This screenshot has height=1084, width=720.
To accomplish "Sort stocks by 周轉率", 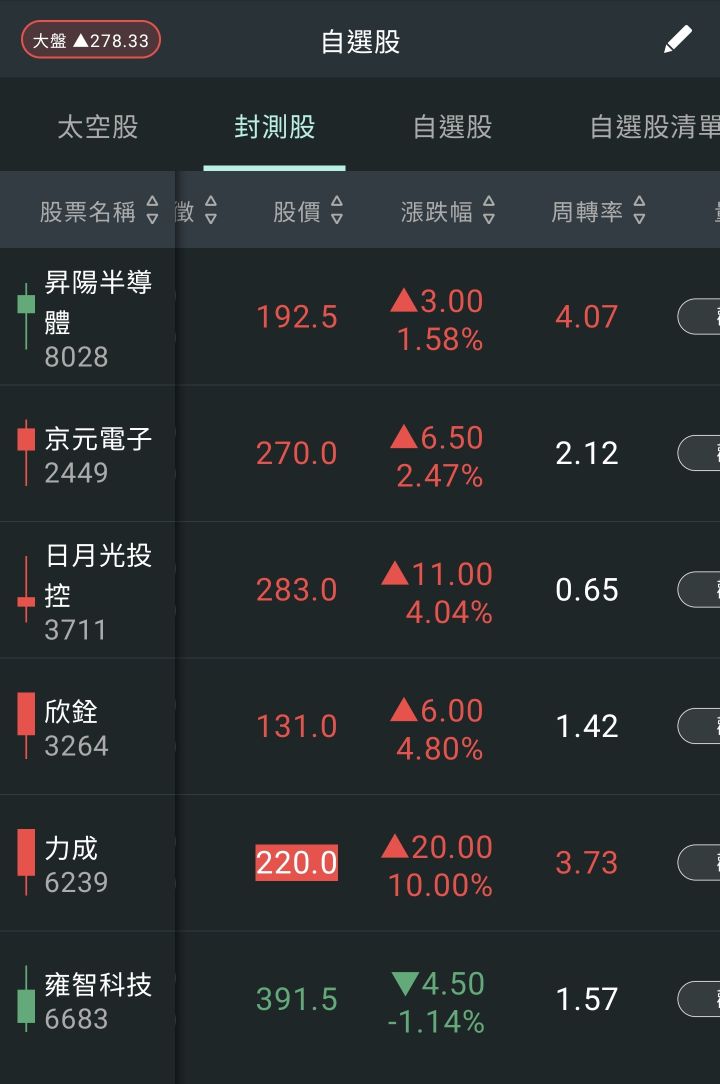I will tap(597, 211).
